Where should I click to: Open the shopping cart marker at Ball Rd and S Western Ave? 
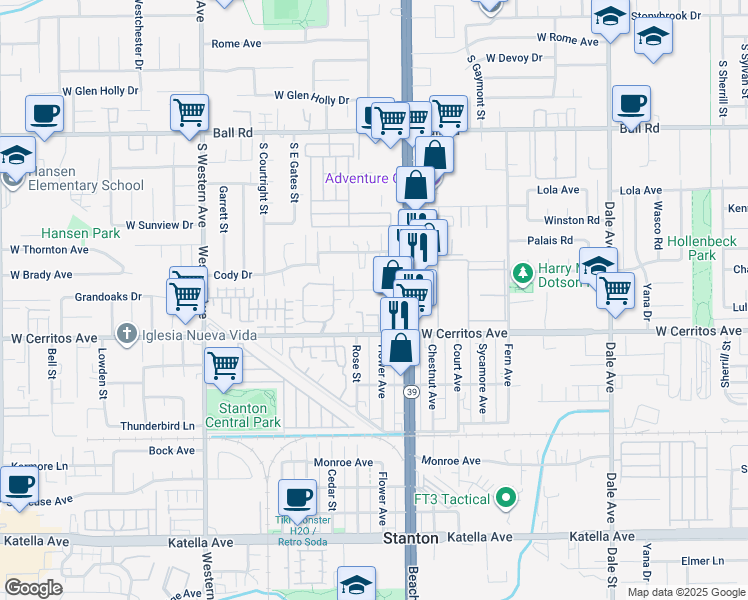click(x=189, y=114)
